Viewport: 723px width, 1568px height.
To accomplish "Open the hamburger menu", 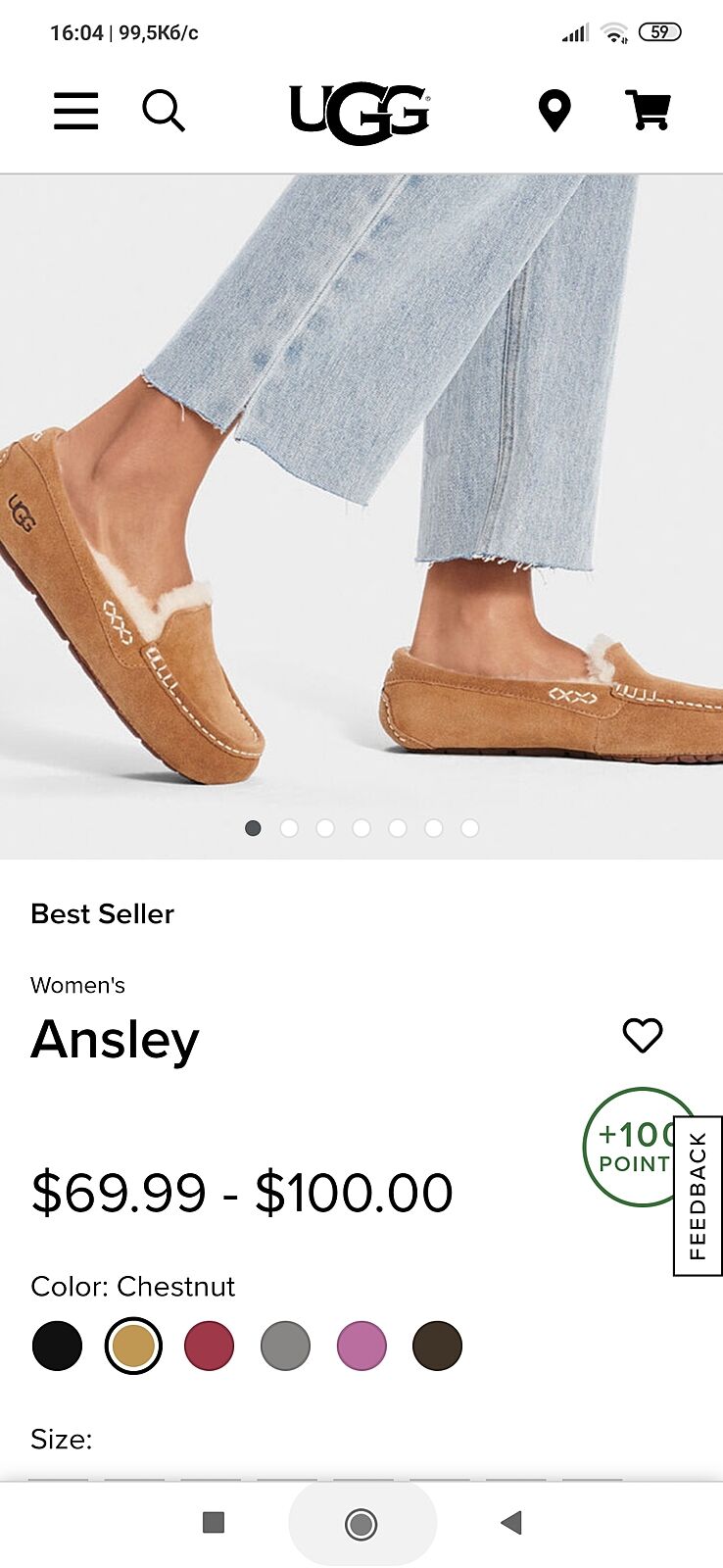I will 75,111.
